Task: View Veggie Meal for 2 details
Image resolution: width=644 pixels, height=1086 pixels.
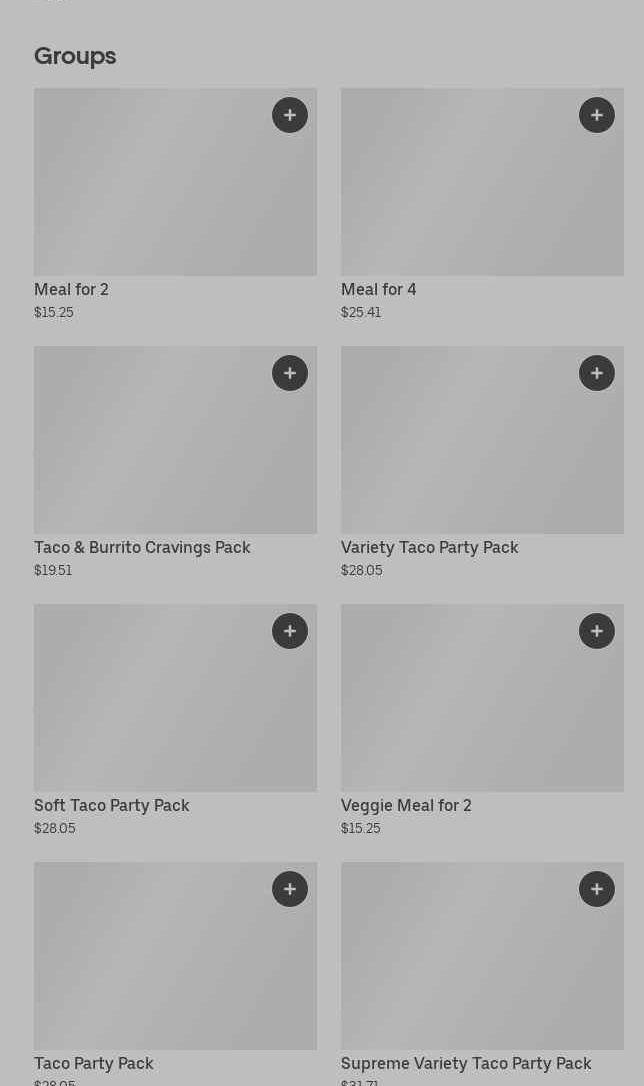Action: 482,720
